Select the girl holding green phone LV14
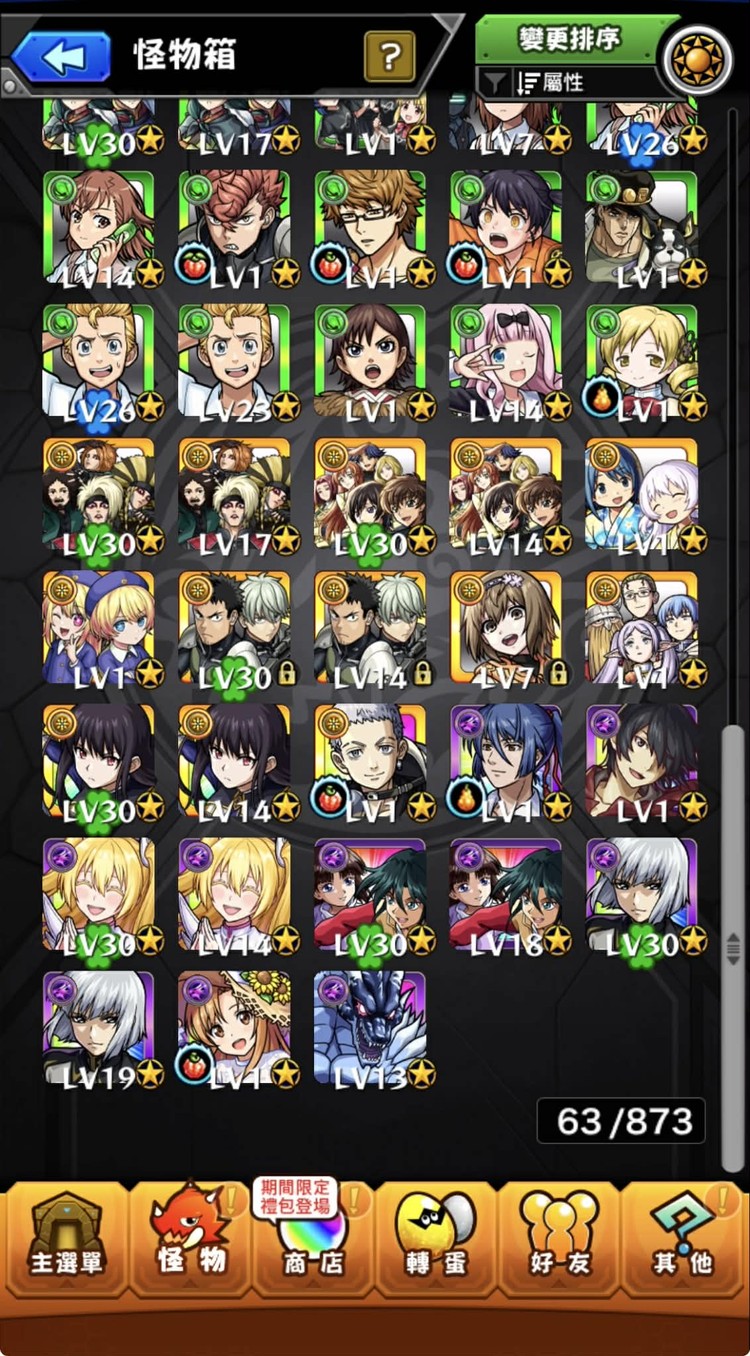 99,228
